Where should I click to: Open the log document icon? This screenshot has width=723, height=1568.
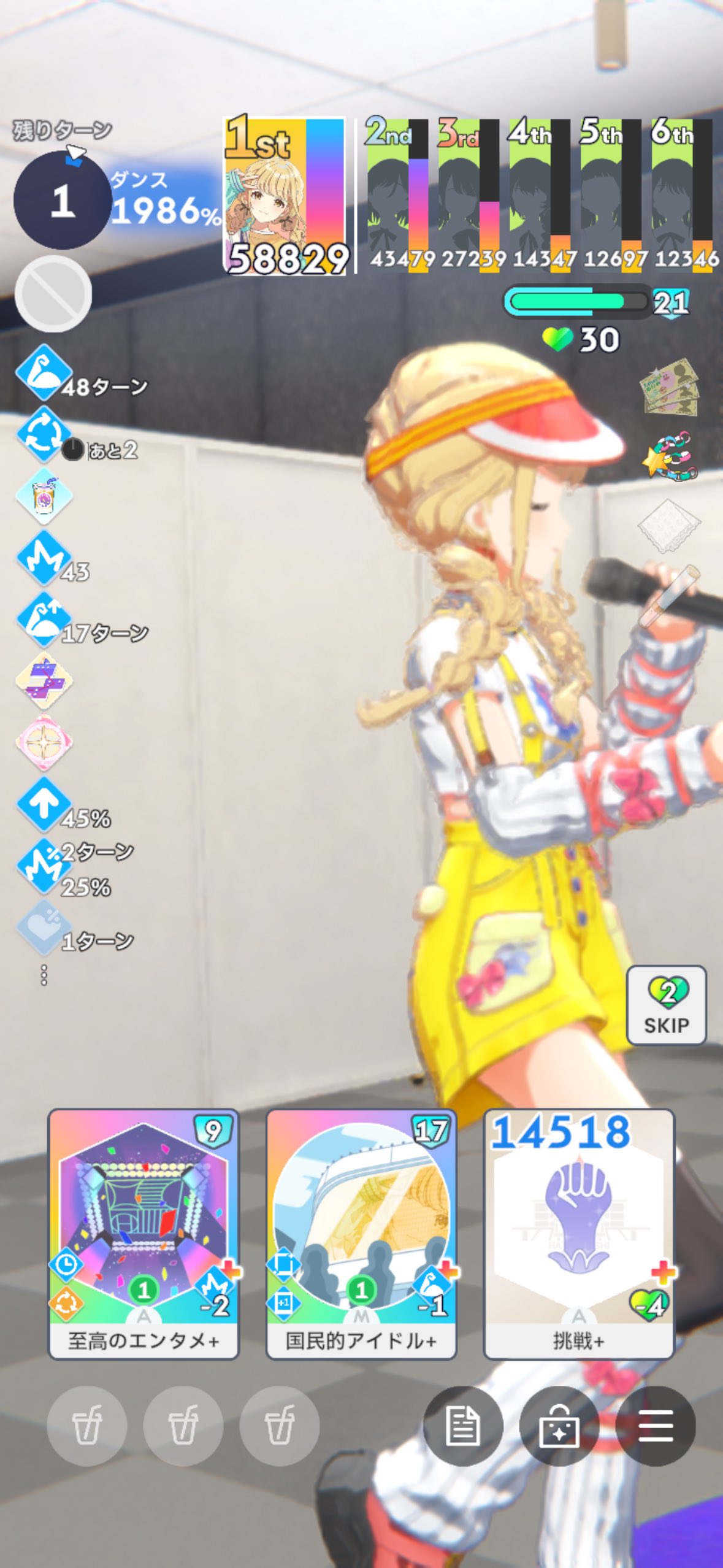[x=463, y=1426]
